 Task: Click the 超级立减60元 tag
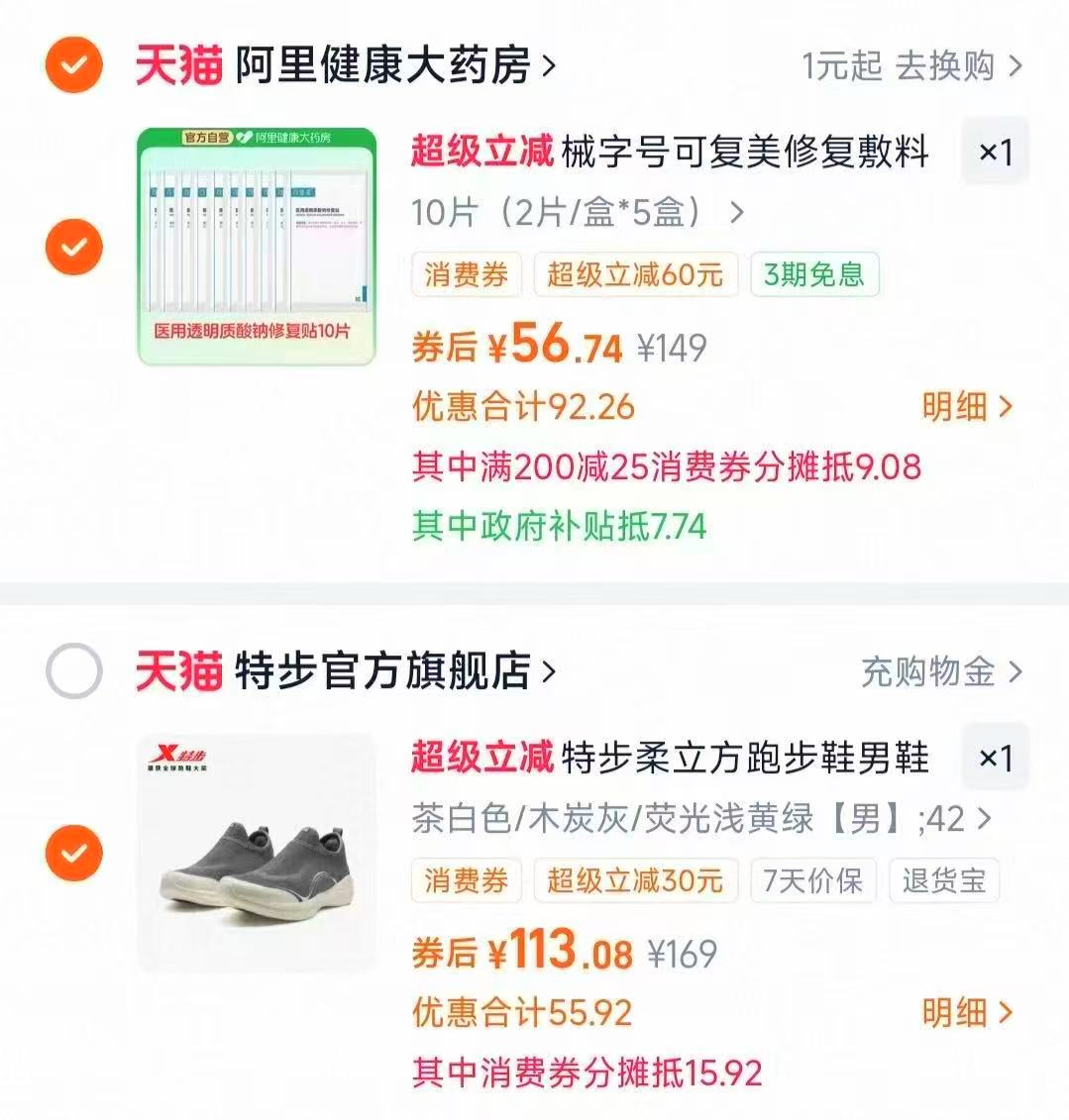point(634,275)
